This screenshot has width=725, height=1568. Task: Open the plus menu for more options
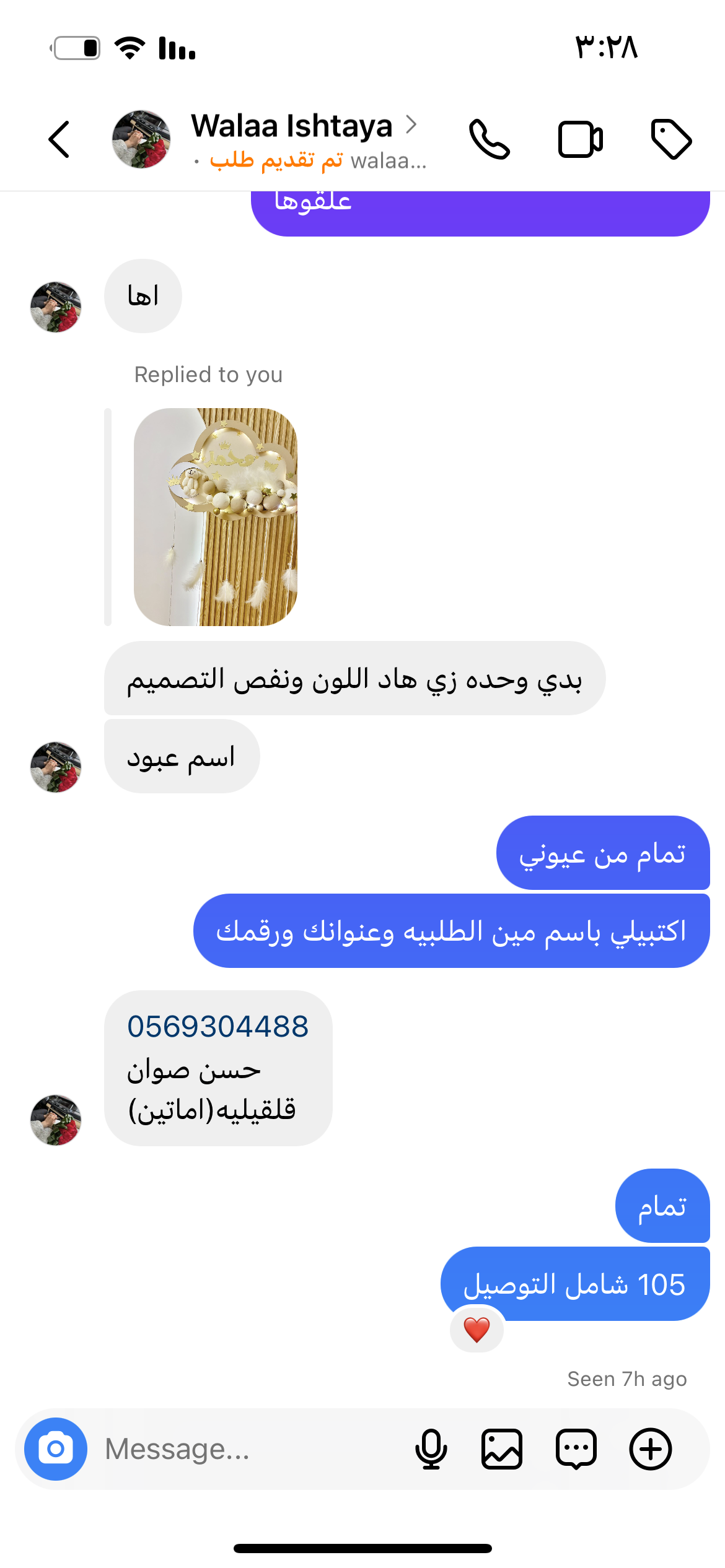pos(651,1449)
